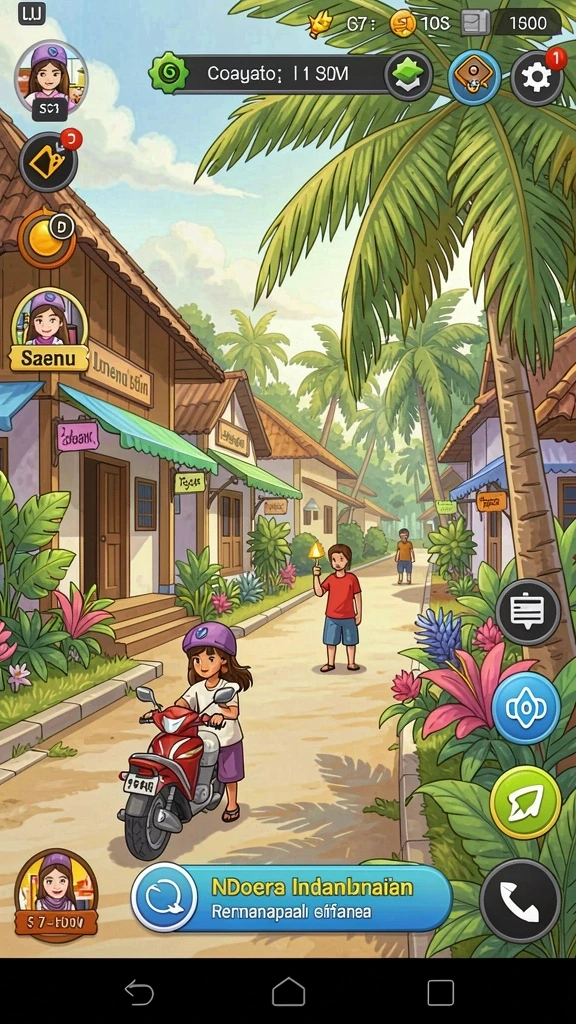Tap the round blue map badge icon
The image size is (576, 1024).
(x=474, y=77)
